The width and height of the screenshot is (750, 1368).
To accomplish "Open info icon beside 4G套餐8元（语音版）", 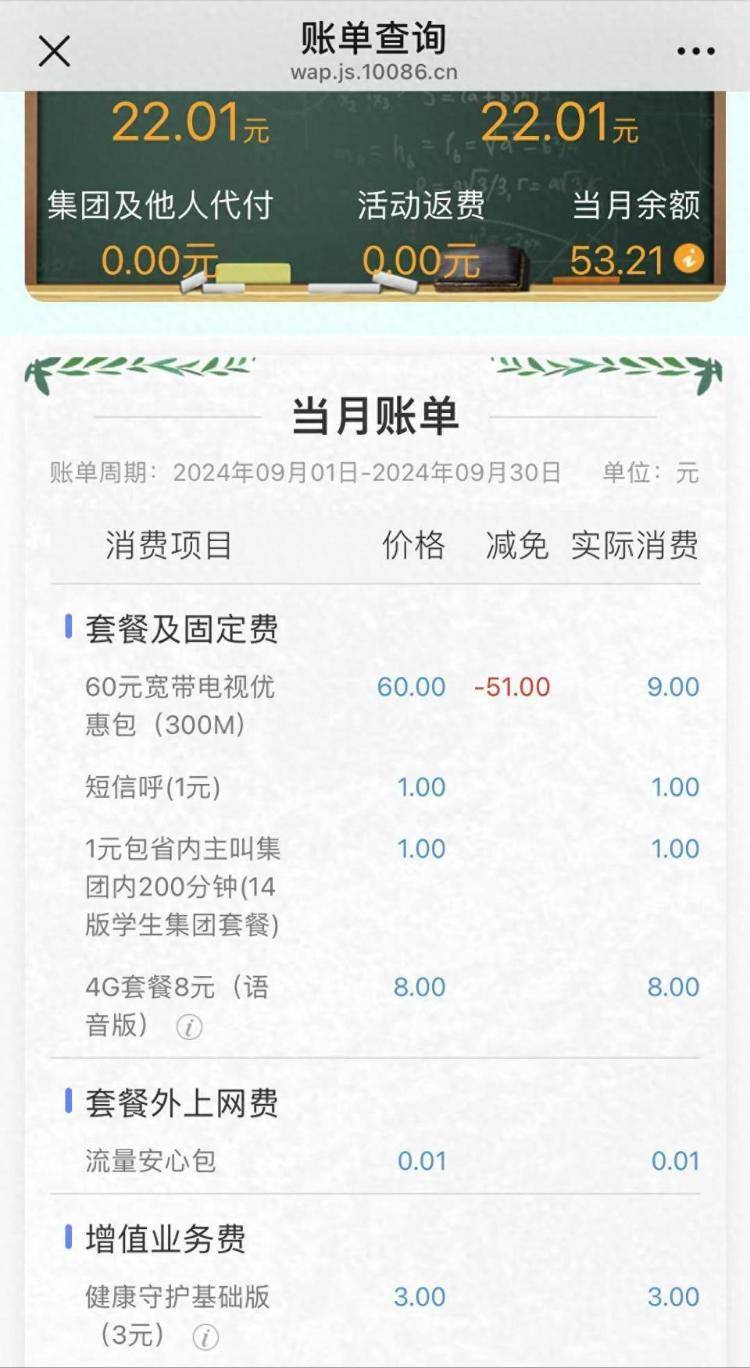I will click(x=190, y=1025).
